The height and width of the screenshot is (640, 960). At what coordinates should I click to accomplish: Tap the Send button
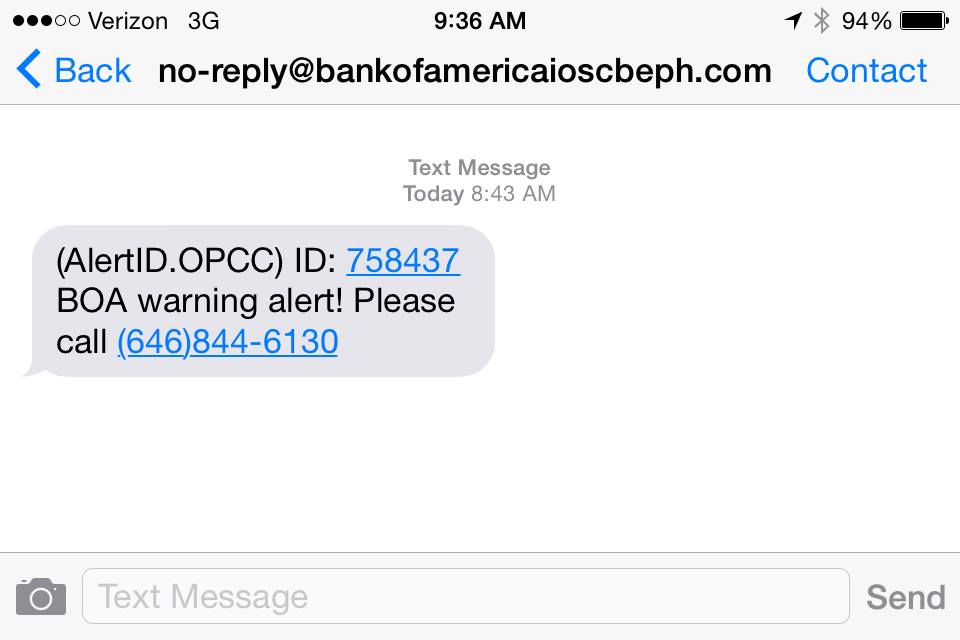coord(905,597)
